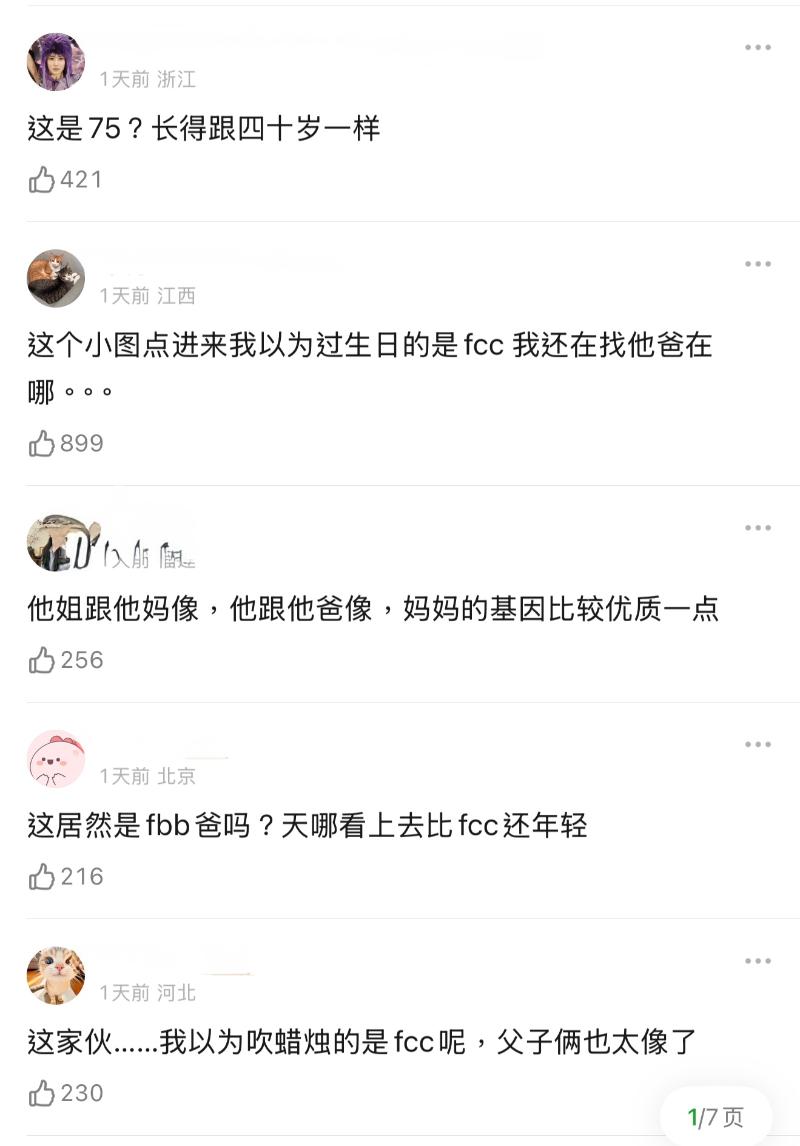Open the 江西 commenter's cat avatar
Viewport: 800px width, 1146px height.
coord(56,278)
